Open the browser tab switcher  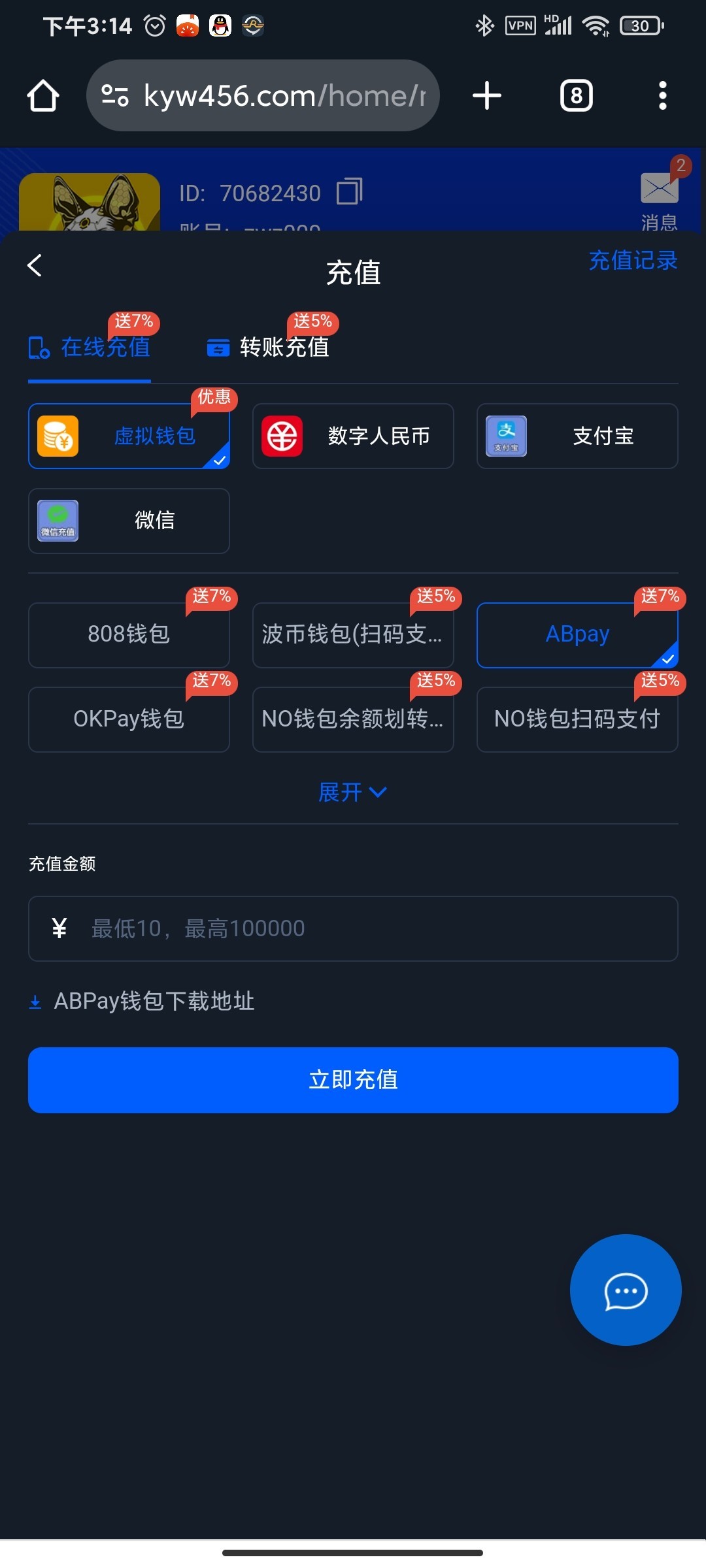[576, 96]
